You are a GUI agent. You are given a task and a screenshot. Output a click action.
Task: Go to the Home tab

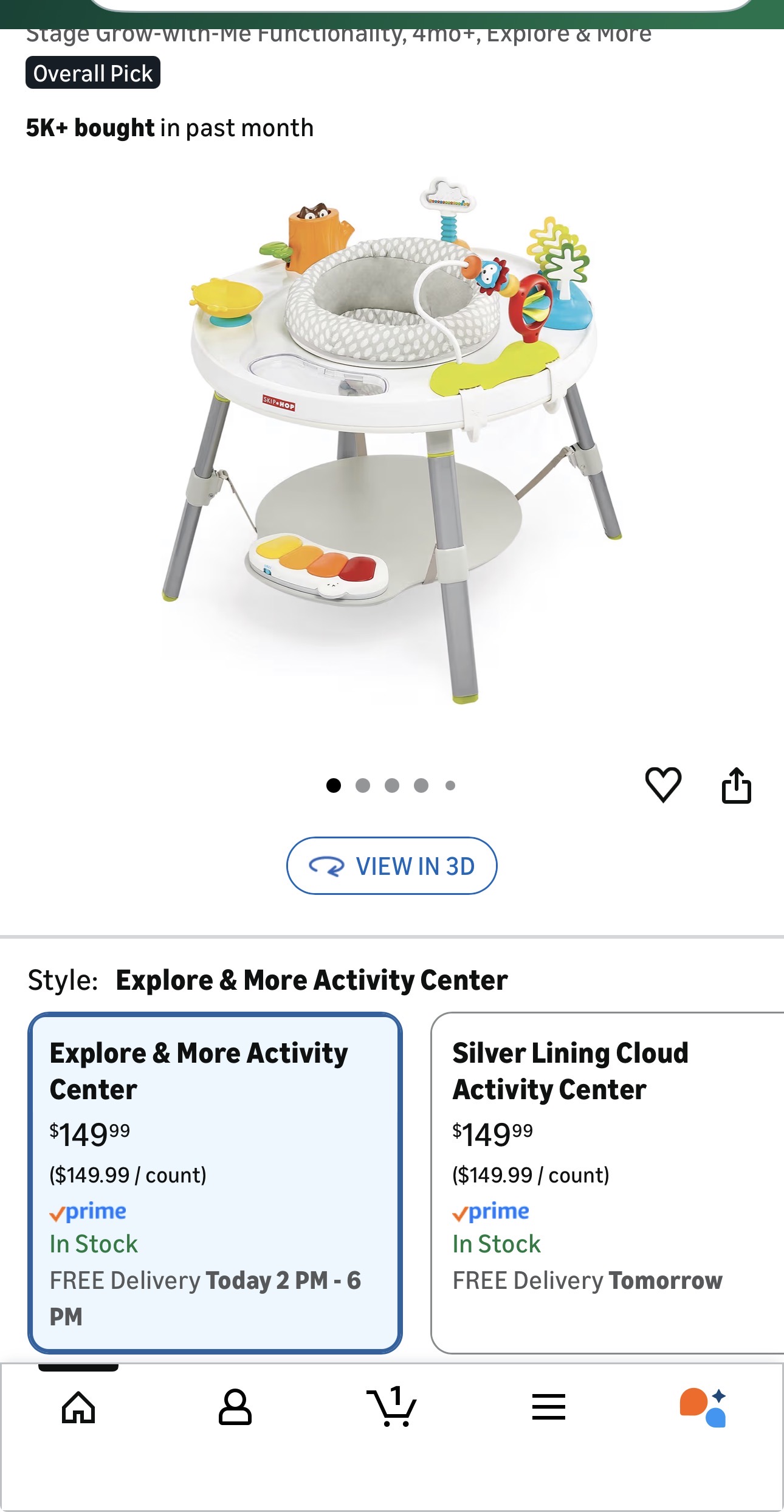tap(78, 1407)
